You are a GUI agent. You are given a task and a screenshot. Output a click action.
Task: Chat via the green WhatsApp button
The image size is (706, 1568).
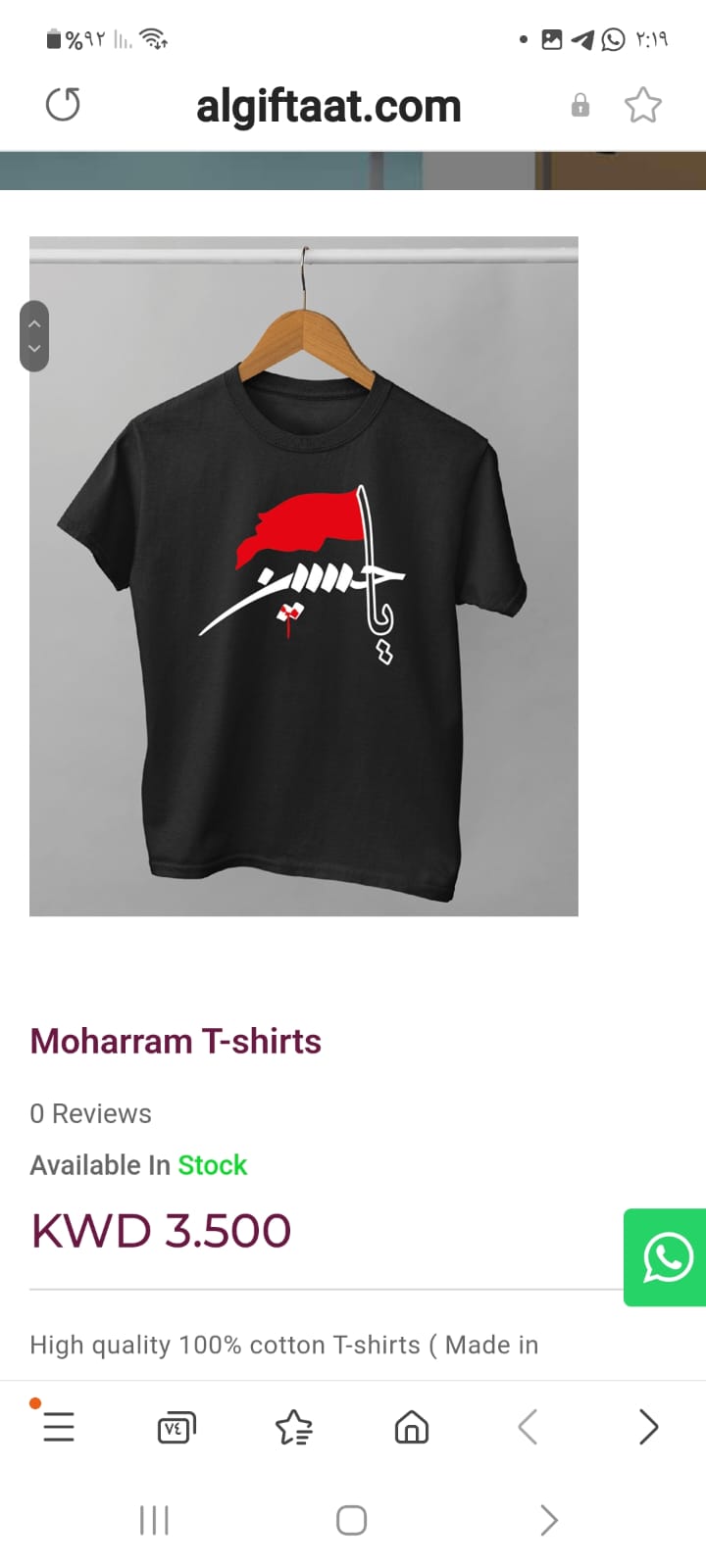tap(667, 1257)
